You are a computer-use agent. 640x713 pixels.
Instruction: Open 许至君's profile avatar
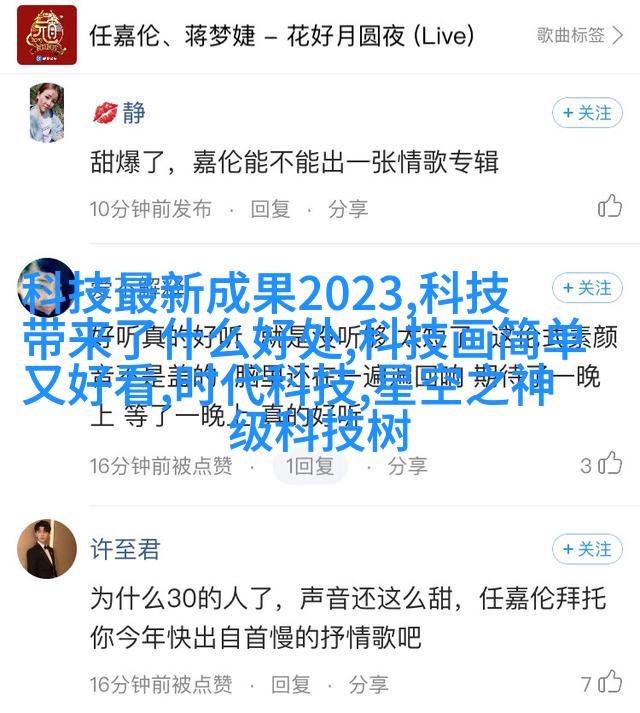(46, 549)
